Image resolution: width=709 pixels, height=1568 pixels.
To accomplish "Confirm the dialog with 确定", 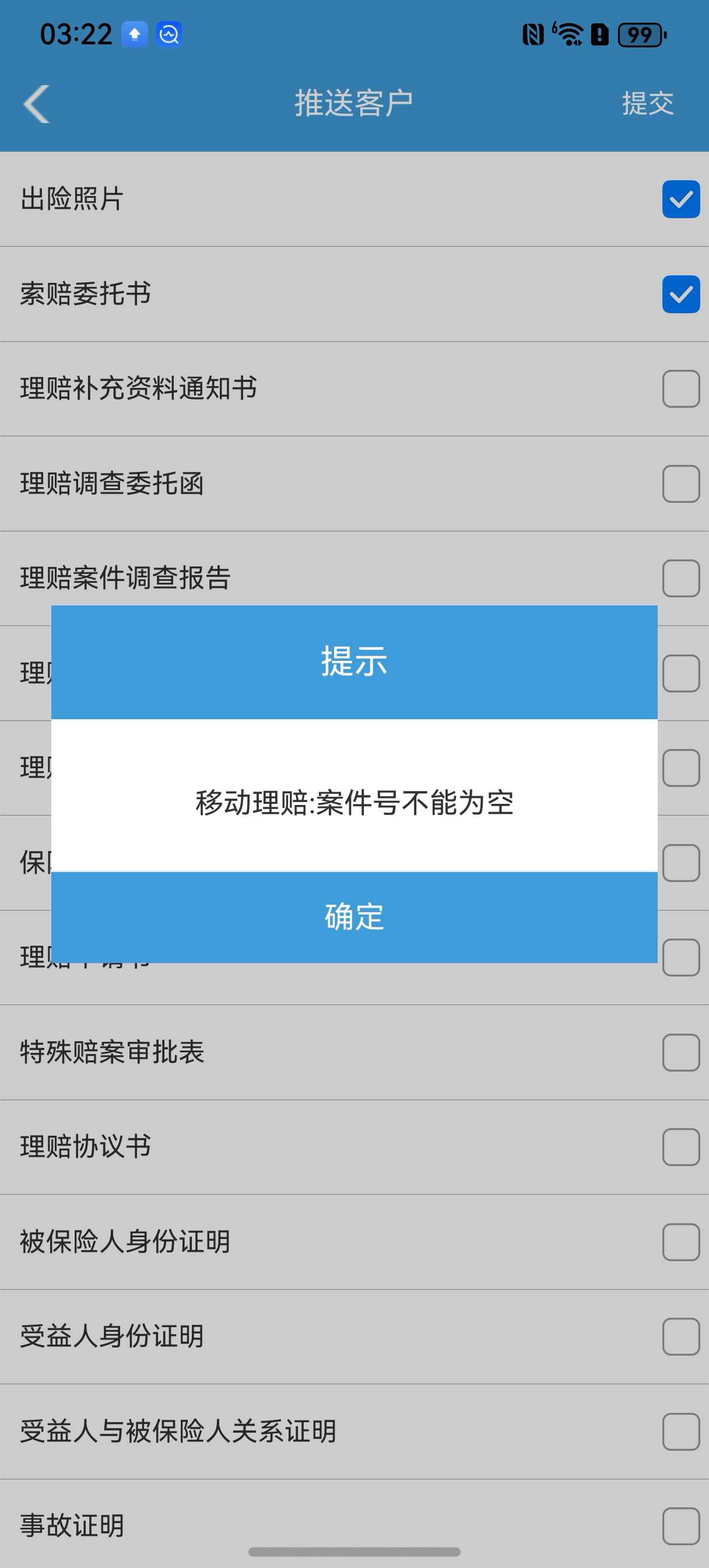I will click(x=354, y=916).
